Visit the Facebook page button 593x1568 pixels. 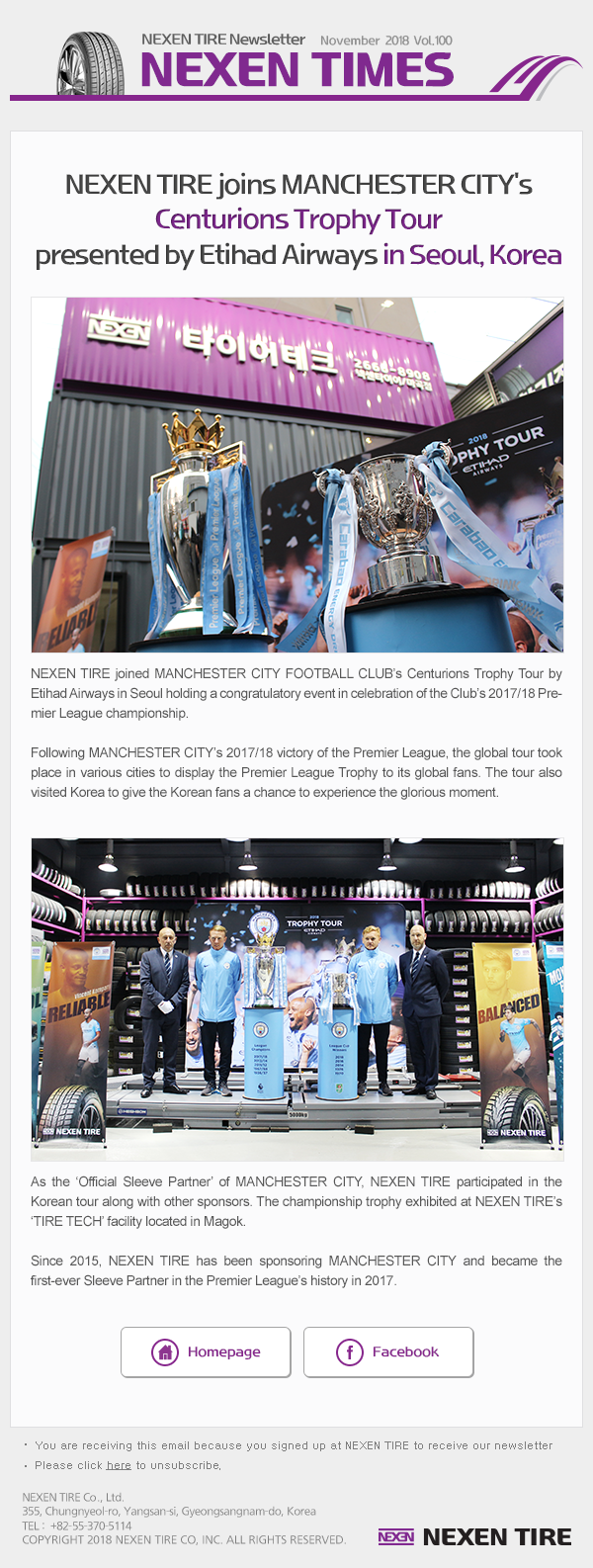[388, 1351]
